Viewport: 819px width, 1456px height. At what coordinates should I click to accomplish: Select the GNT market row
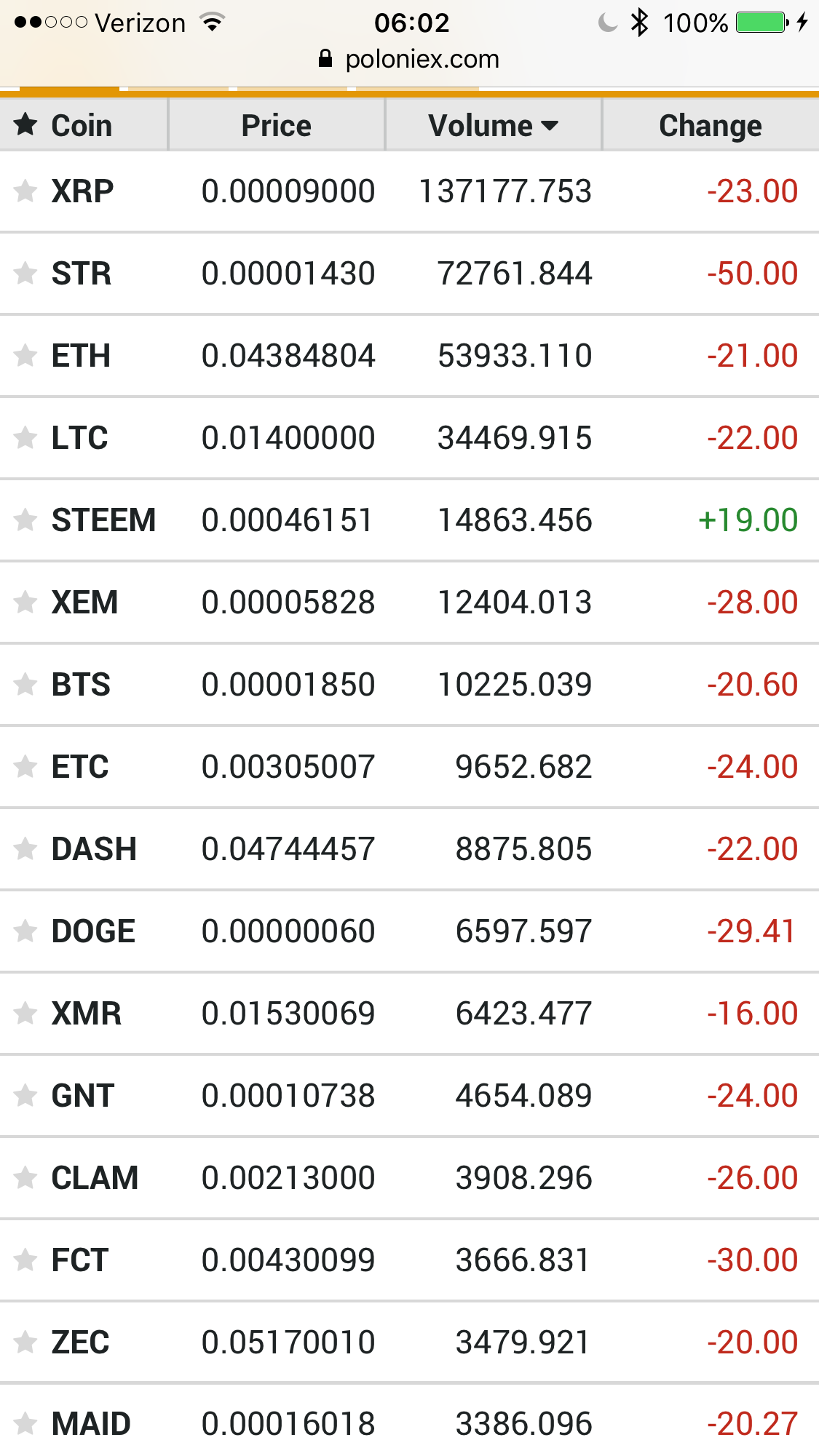(409, 1096)
